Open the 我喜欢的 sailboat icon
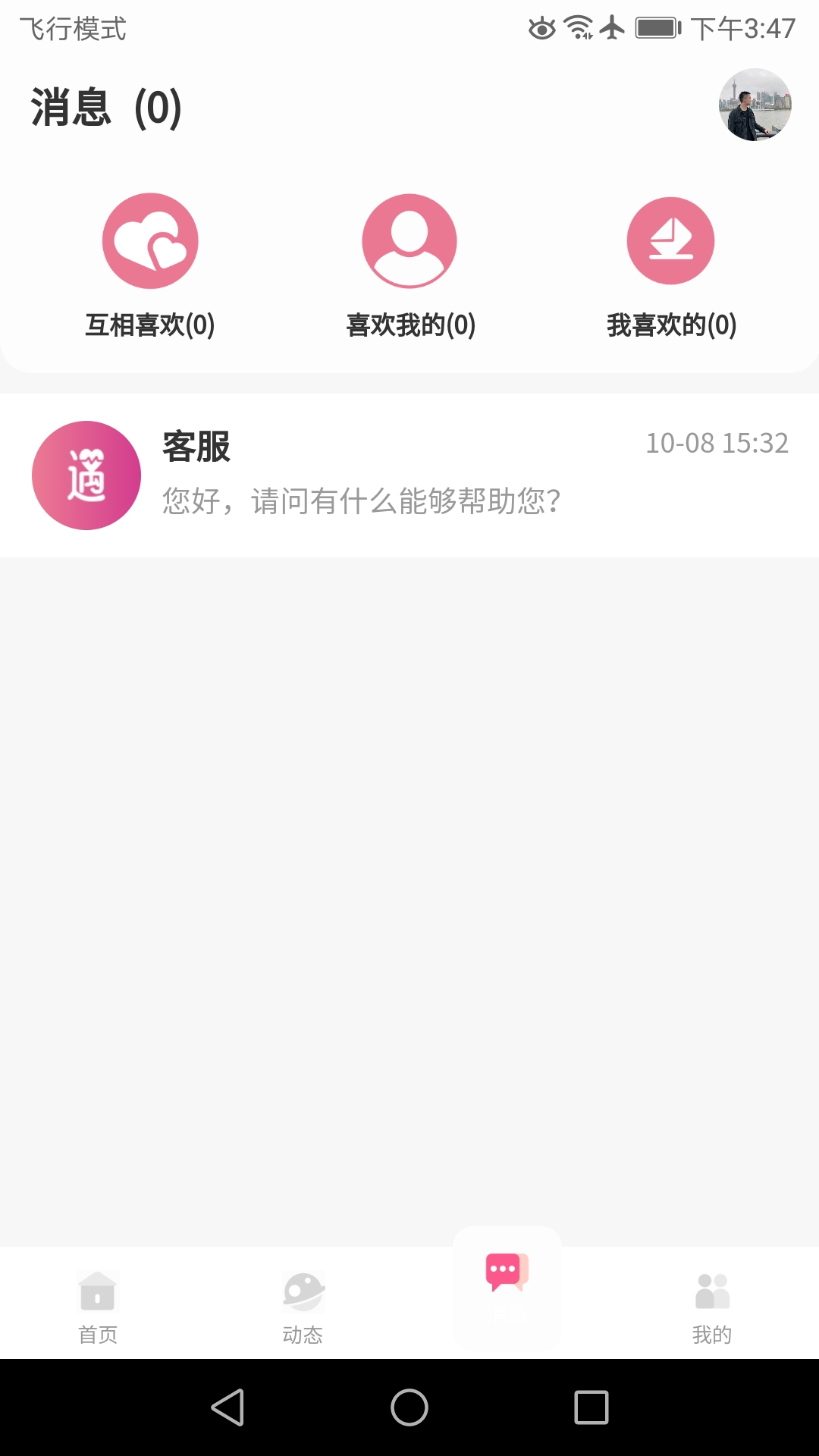The height and width of the screenshot is (1456, 819). (670, 240)
